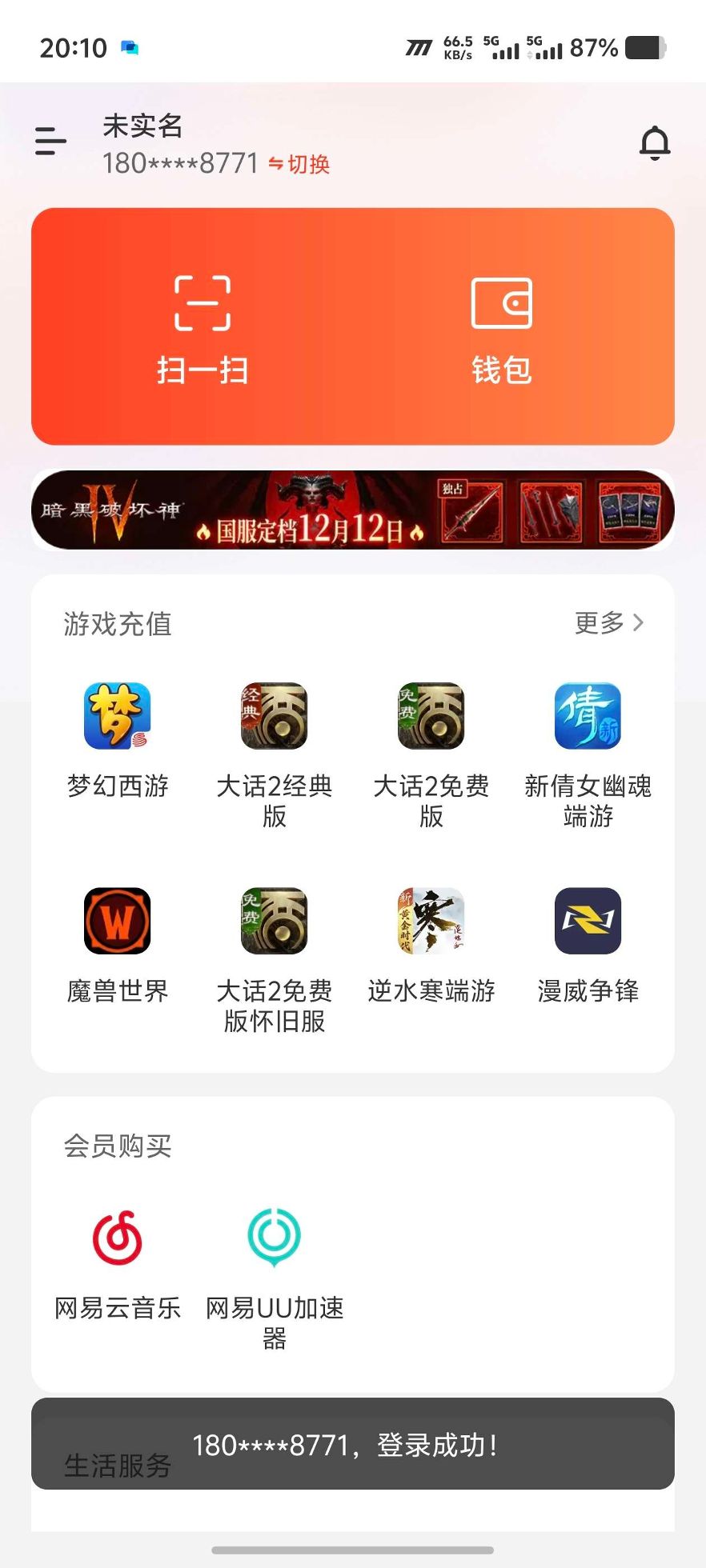The width and height of the screenshot is (706, 1568).
Task: Tap the 逆水寒端游 game icon
Action: click(x=431, y=921)
